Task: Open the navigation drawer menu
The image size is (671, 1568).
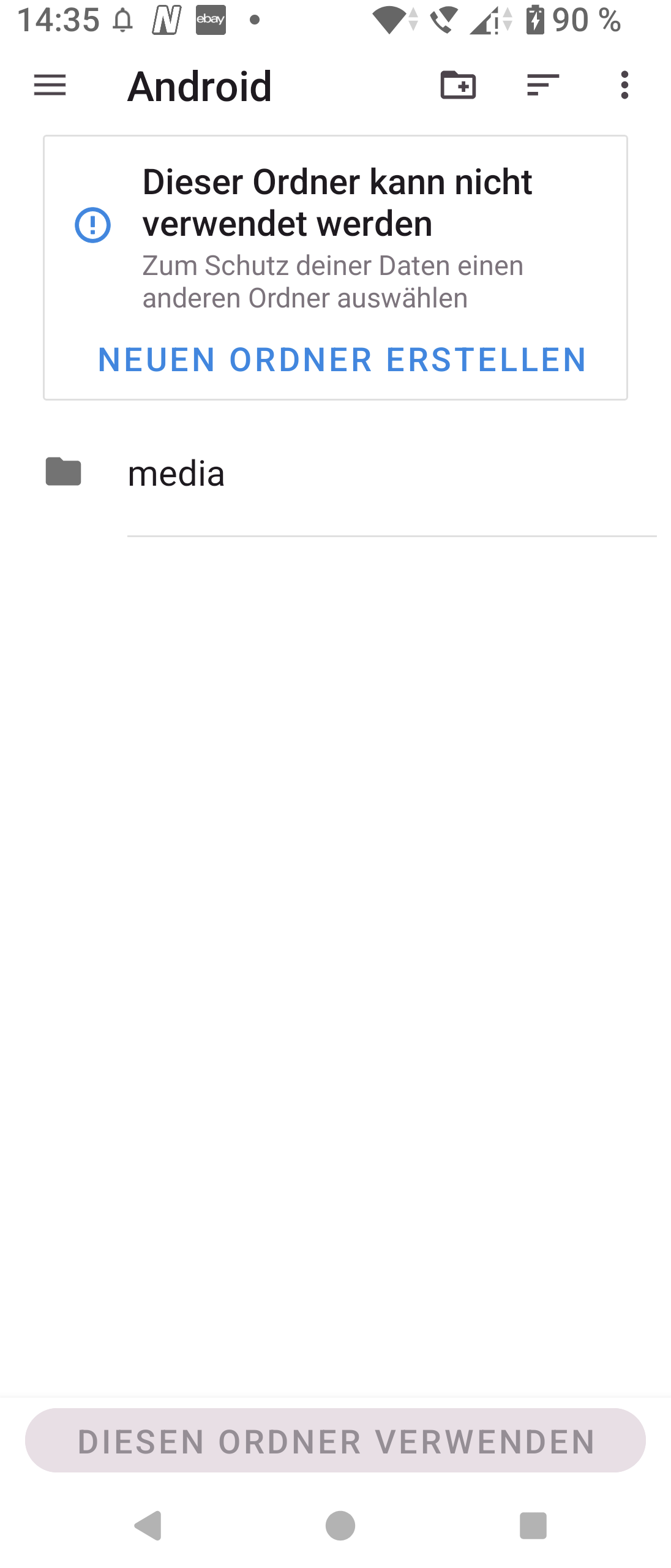Action: pyautogui.click(x=50, y=85)
